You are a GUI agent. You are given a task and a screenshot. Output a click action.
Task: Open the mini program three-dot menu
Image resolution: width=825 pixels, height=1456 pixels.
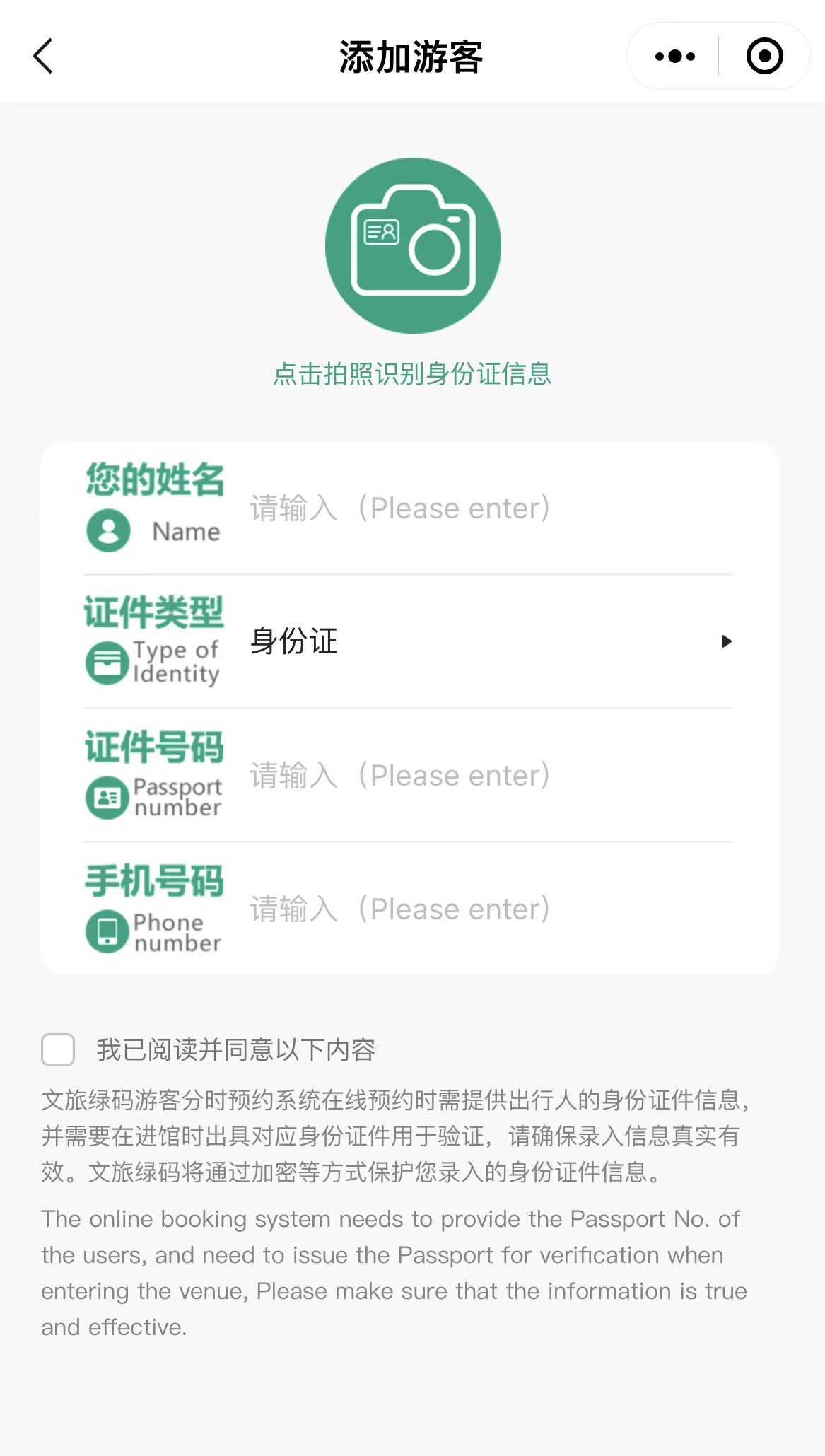click(x=674, y=57)
